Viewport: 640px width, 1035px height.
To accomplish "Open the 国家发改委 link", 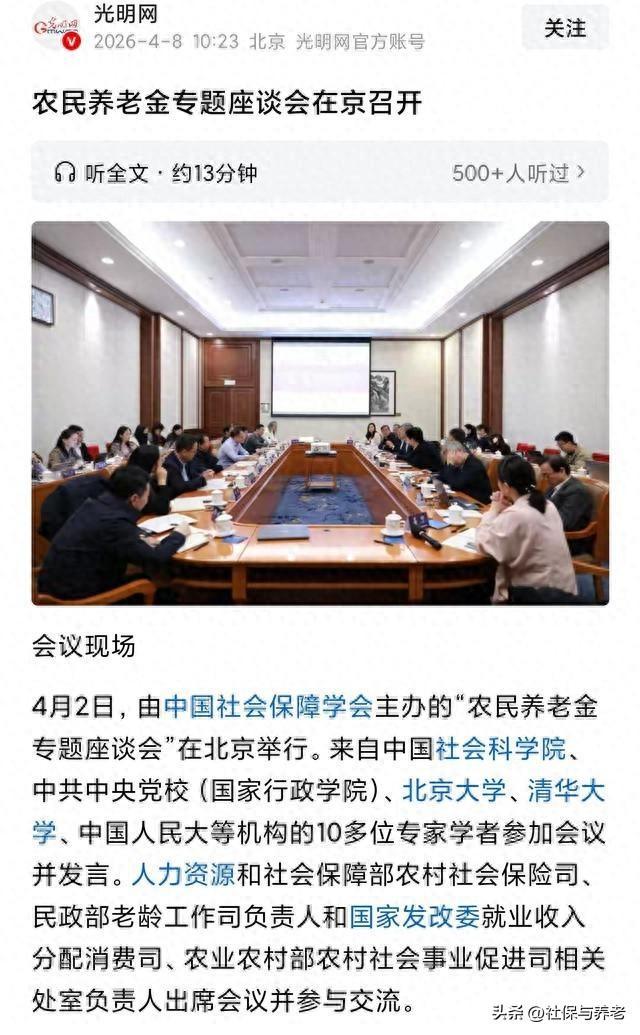I will click(414, 916).
